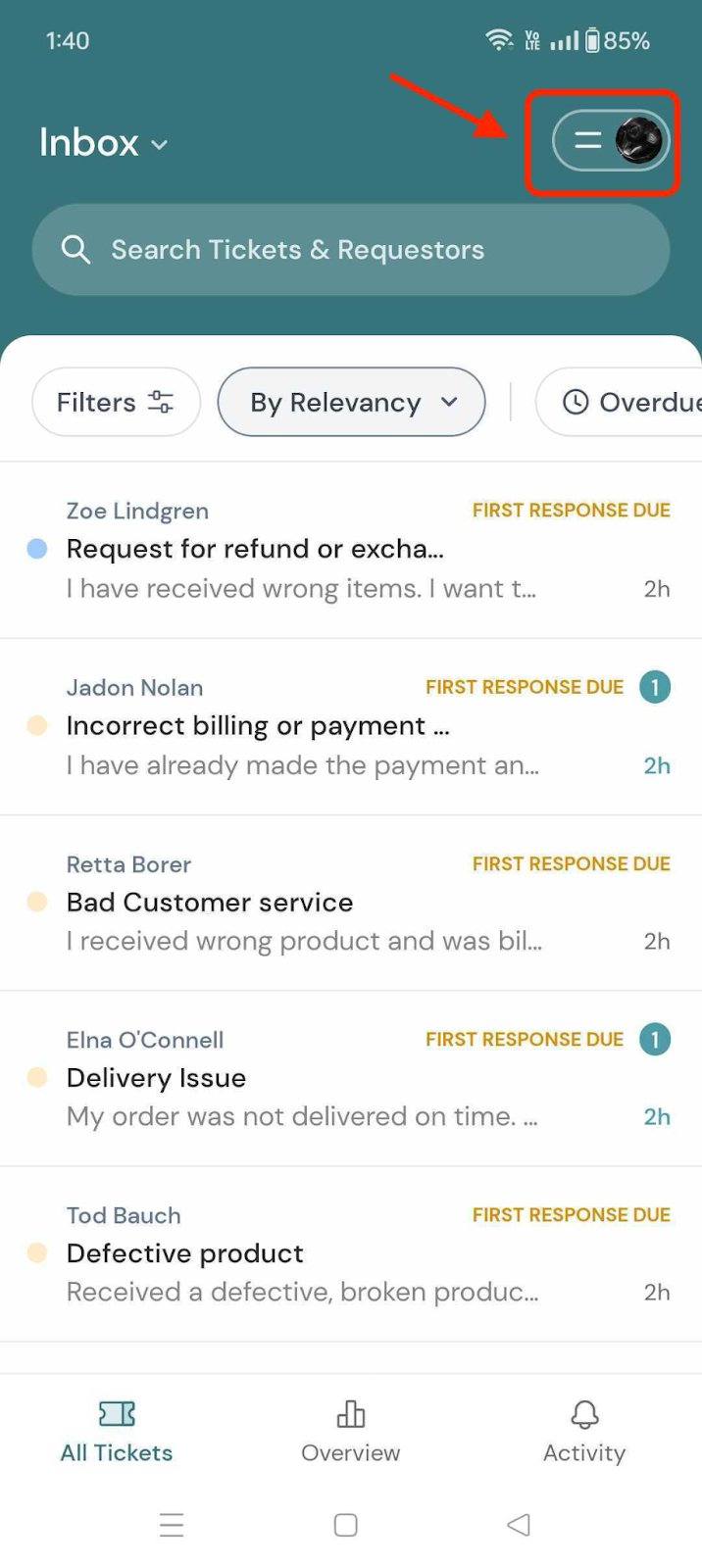Tap the system back button

[x=519, y=1525]
